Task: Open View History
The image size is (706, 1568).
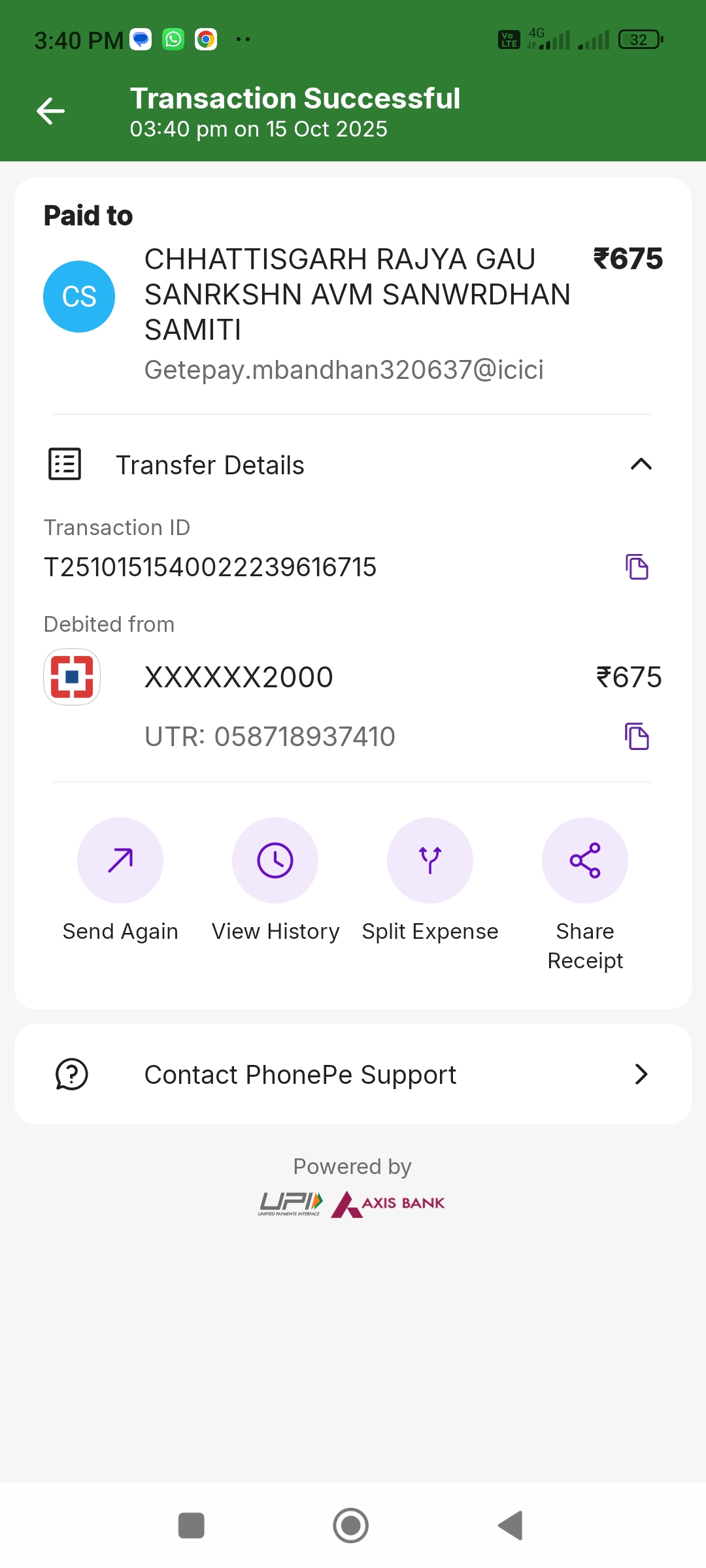Action: [x=275, y=860]
